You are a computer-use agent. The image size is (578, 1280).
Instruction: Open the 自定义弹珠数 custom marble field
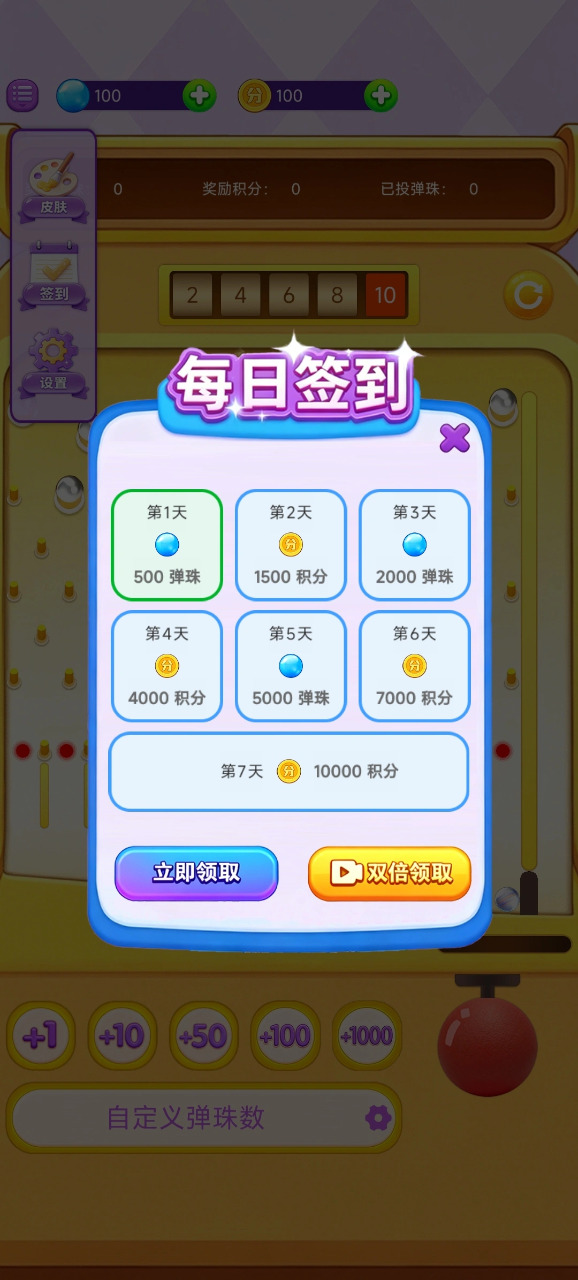[205, 1117]
